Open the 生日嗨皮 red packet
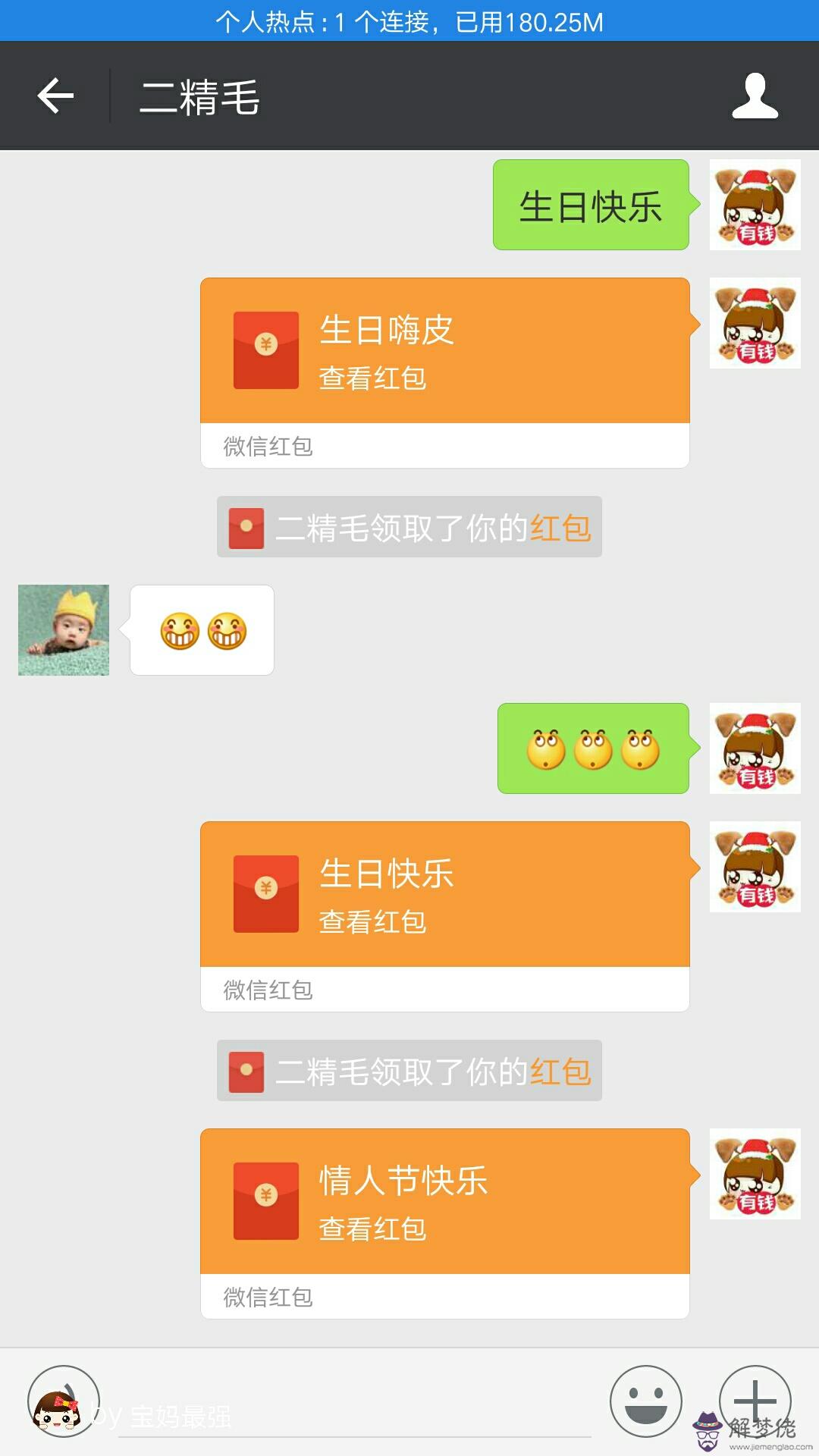The height and width of the screenshot is (1456, 819). coord(444,352)
